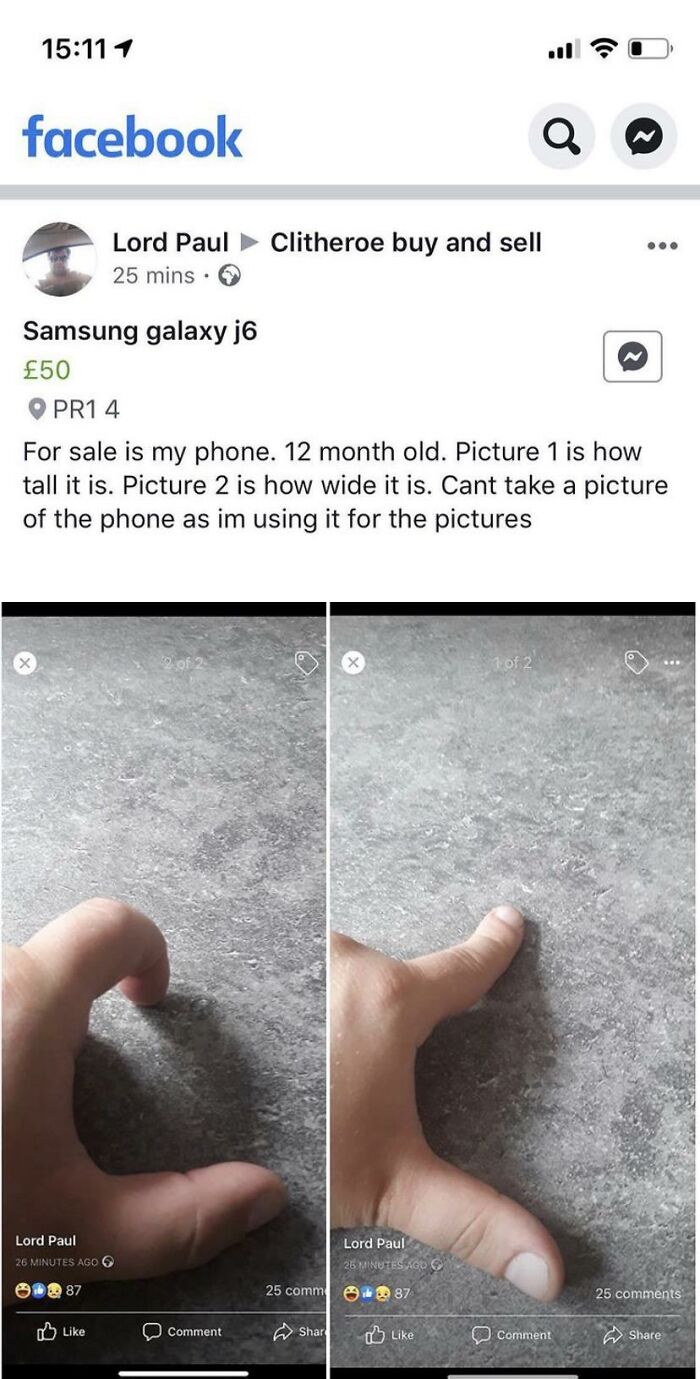
Task: Open the second photo in the post
Action: [513, 984]
